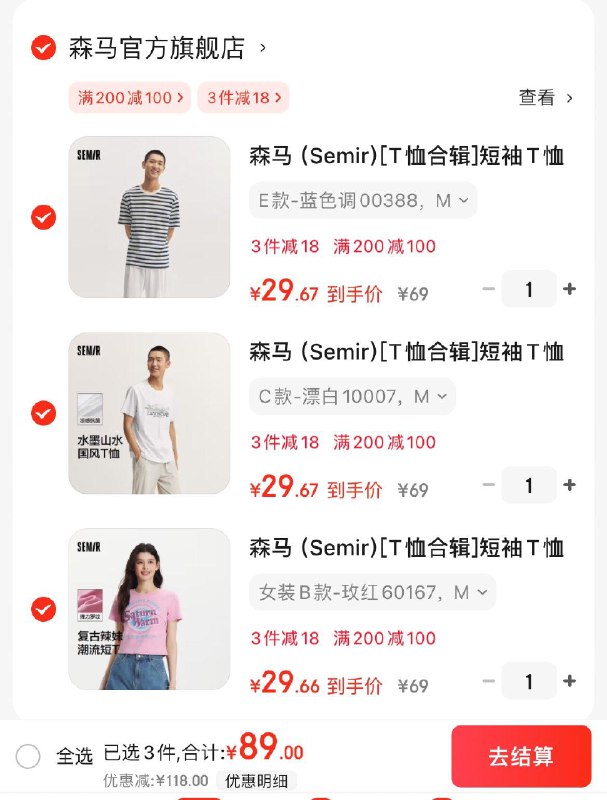Deselect the E款-蓝色调 striped T-shirt item
The width and height of the screenshot is (607, 800).
pos(43,217)
